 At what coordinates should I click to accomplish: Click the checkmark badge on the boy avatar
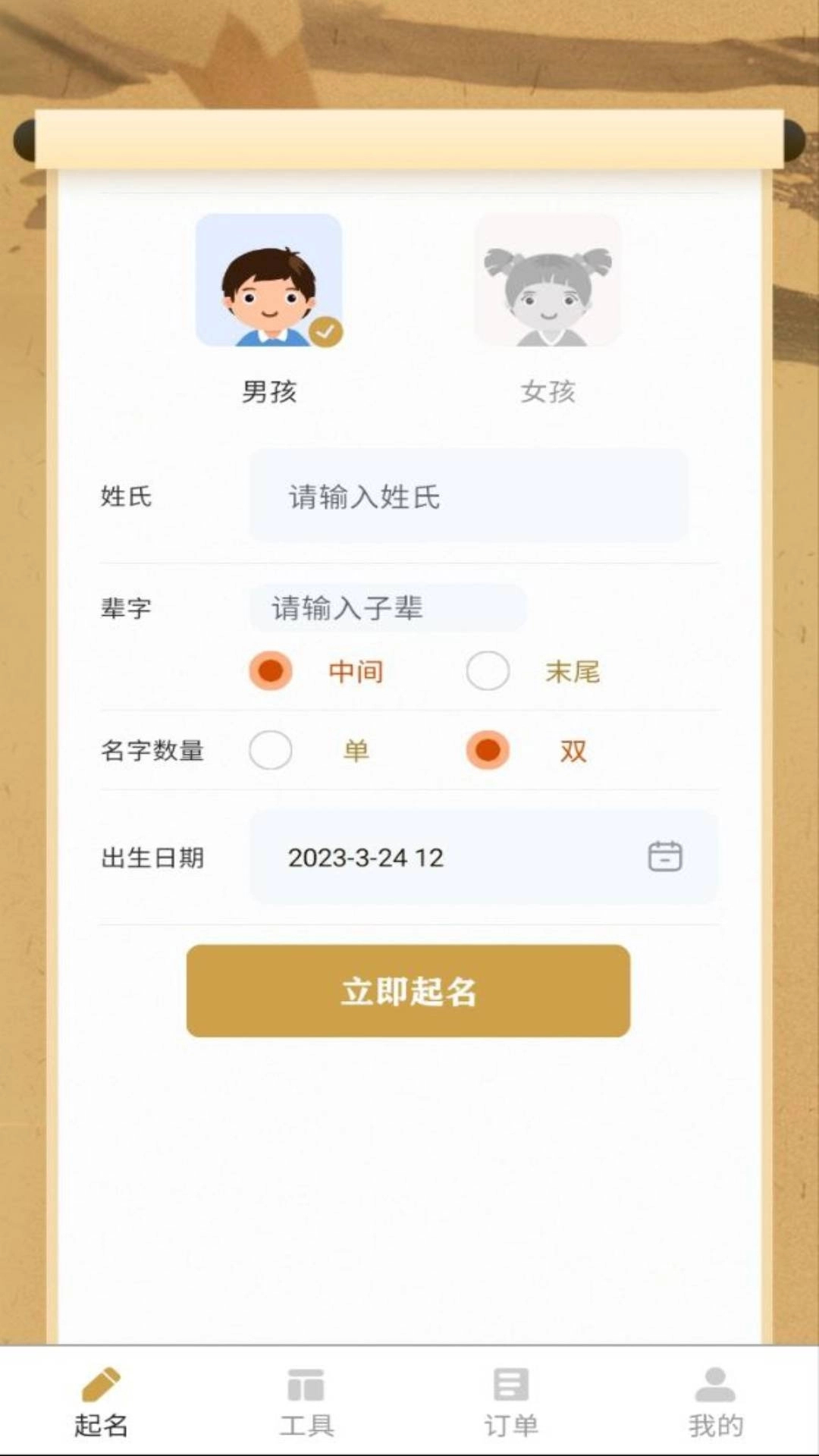326,329
